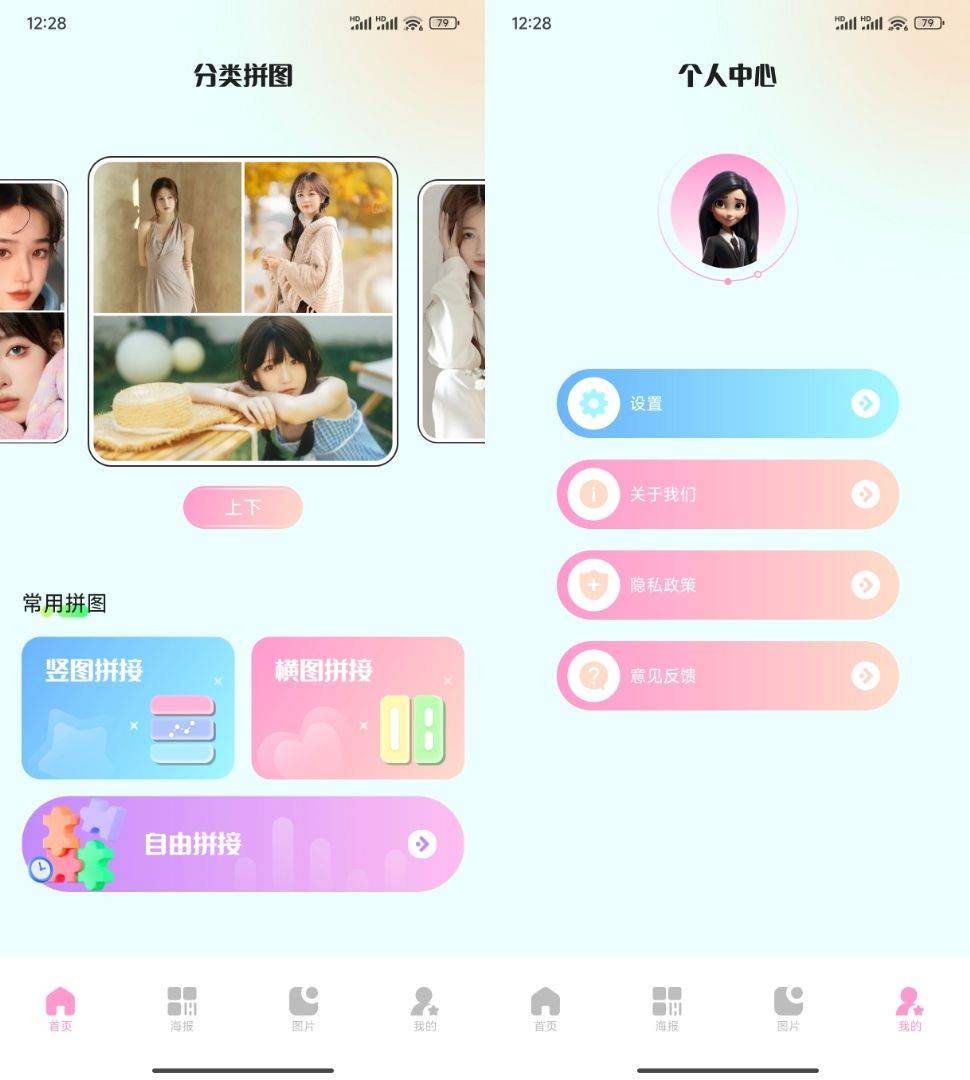The height and width of the screenshot is (1080, 970).
Task: Switch to 图片 tab on 分类拼图 screen
Action: 303,1008
